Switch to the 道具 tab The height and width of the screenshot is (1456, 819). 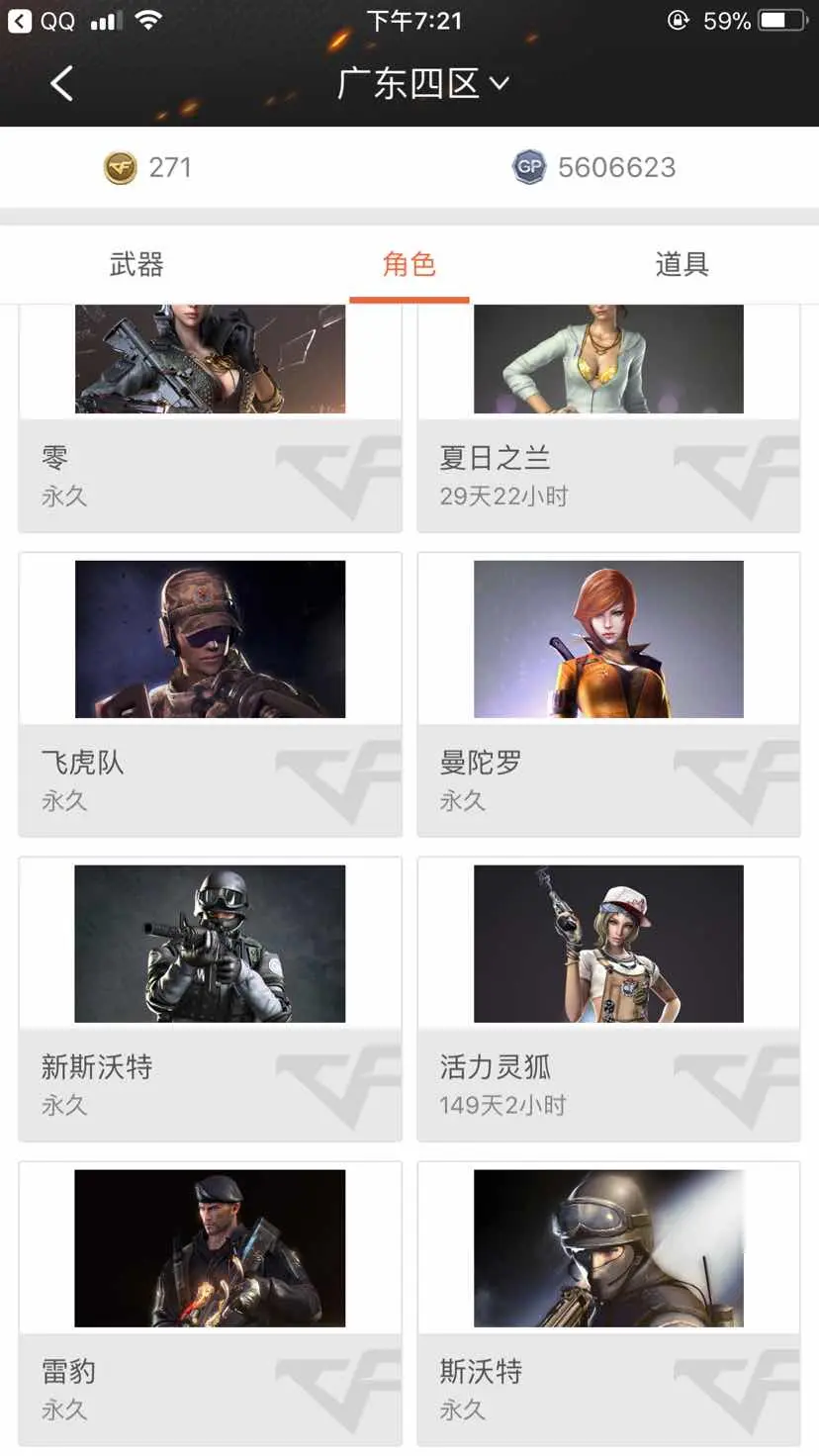tap(682, 264)
